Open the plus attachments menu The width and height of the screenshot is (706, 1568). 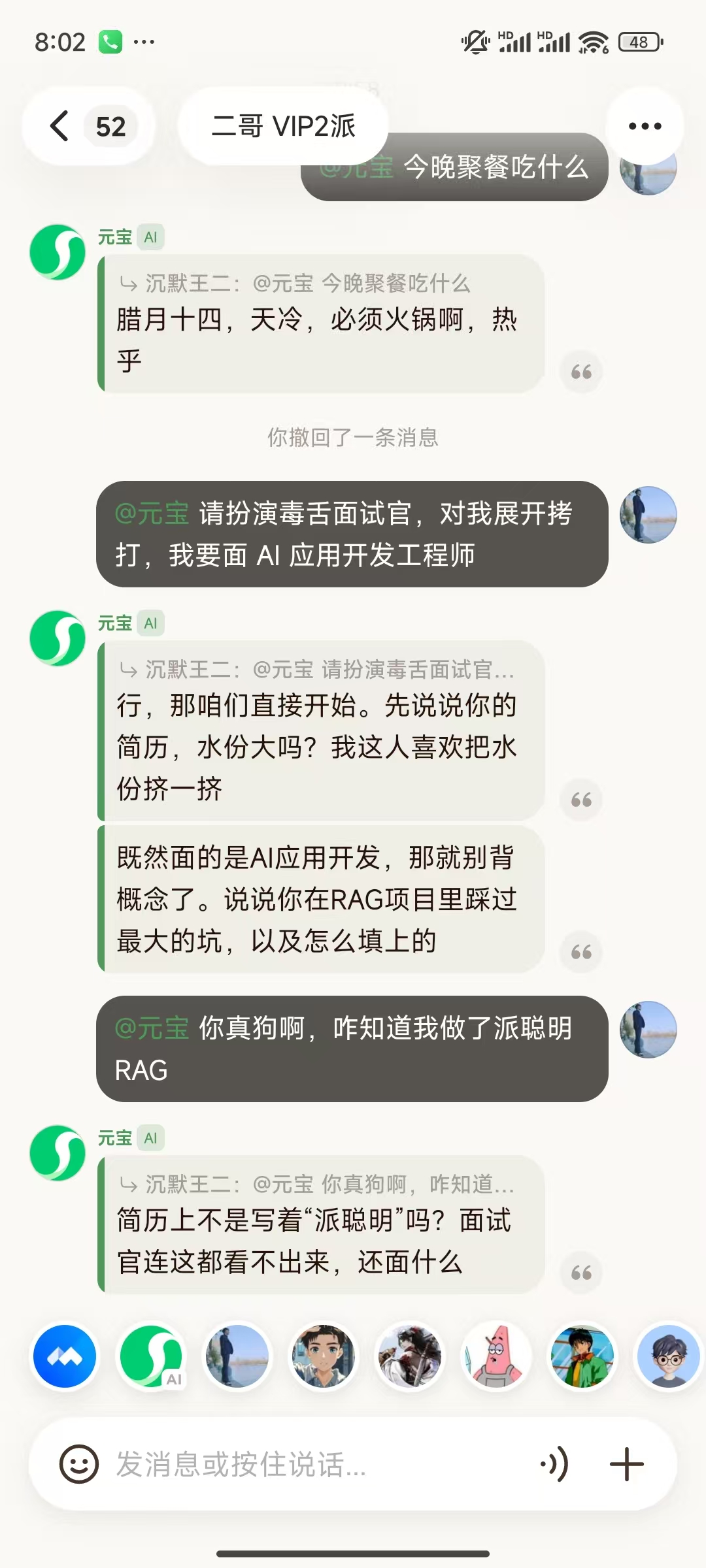click(626, 1463)
